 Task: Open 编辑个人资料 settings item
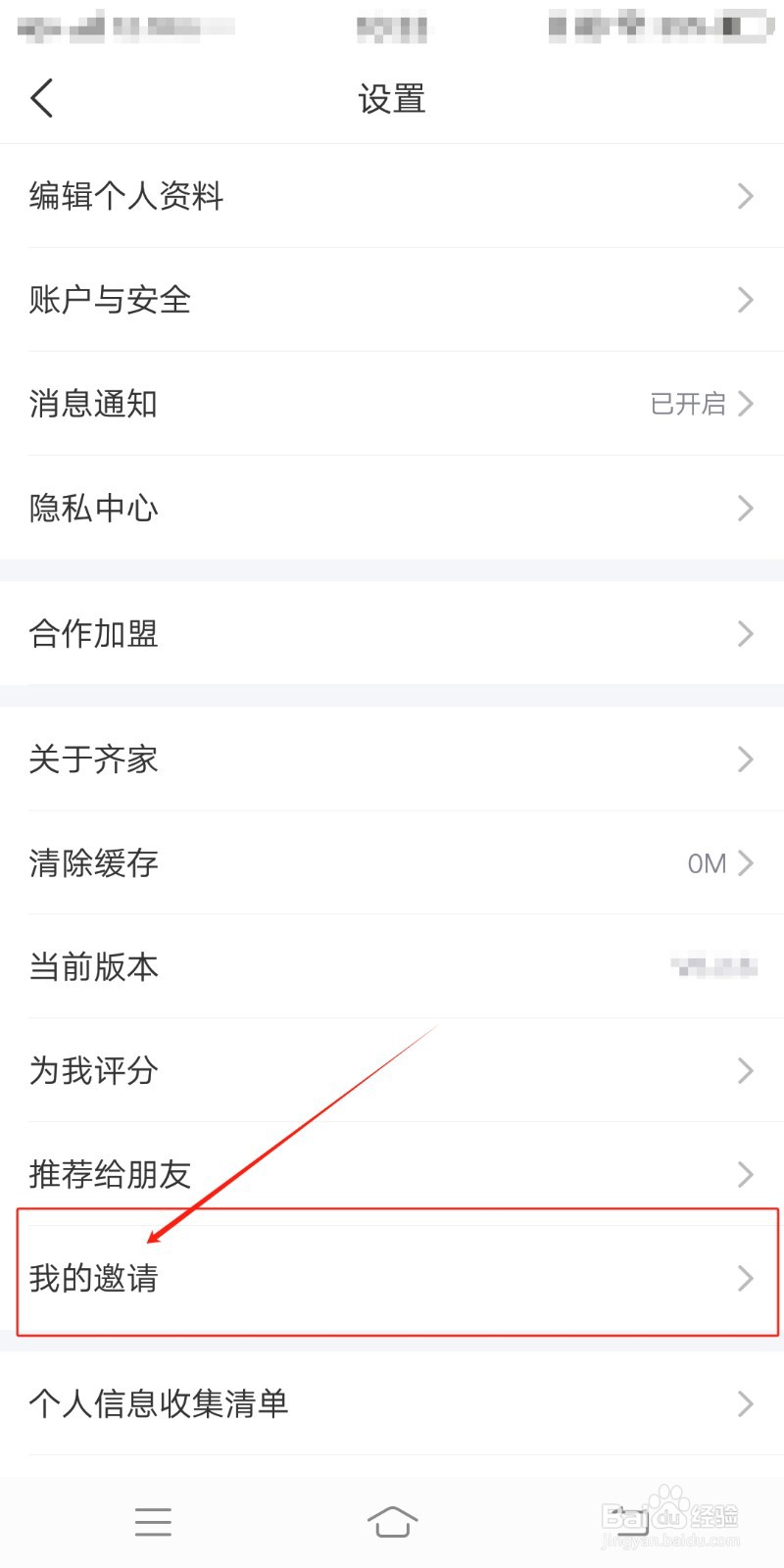[x=392, y=196]
